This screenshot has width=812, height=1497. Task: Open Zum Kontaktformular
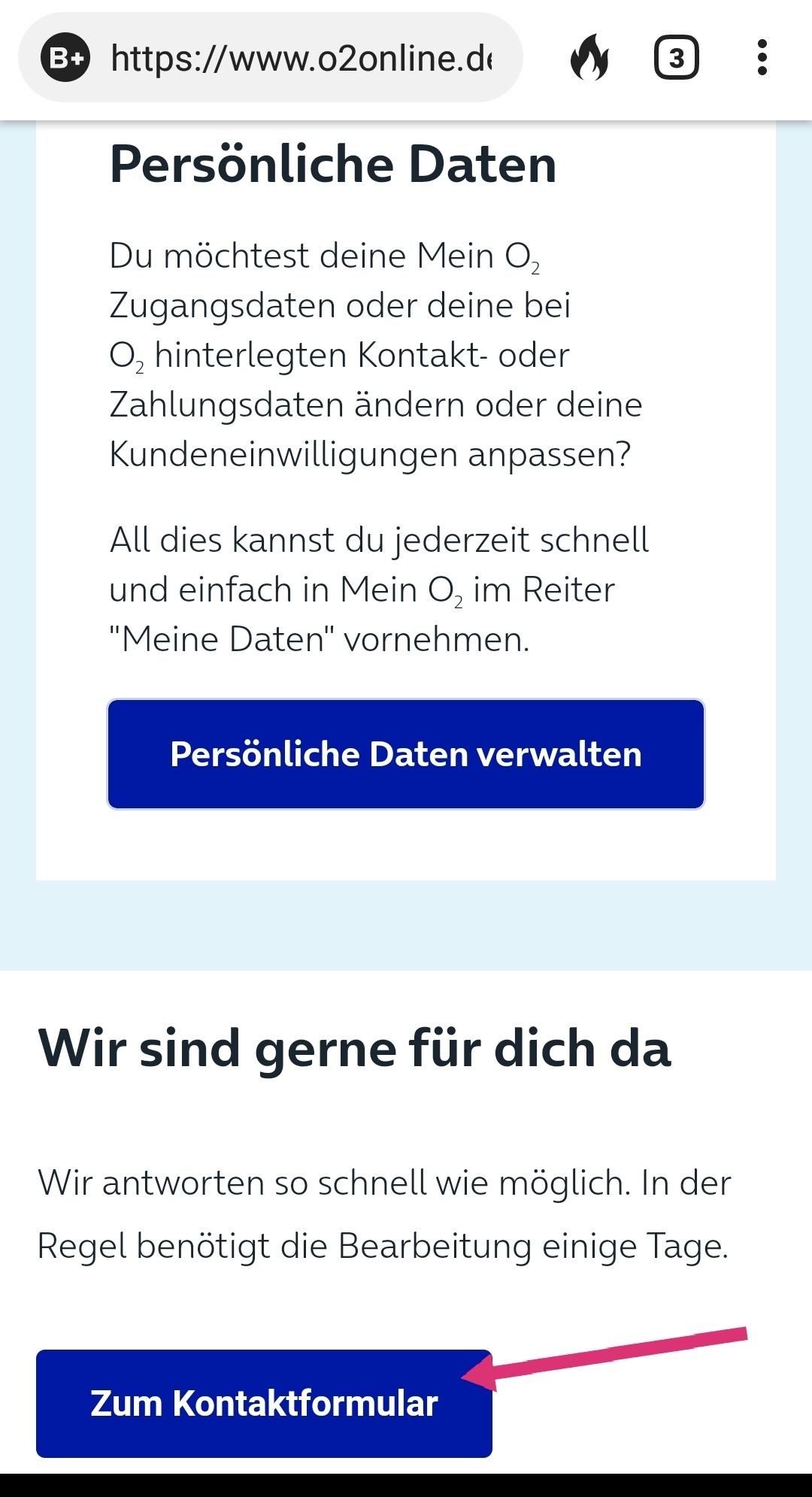coord(264,1403)
